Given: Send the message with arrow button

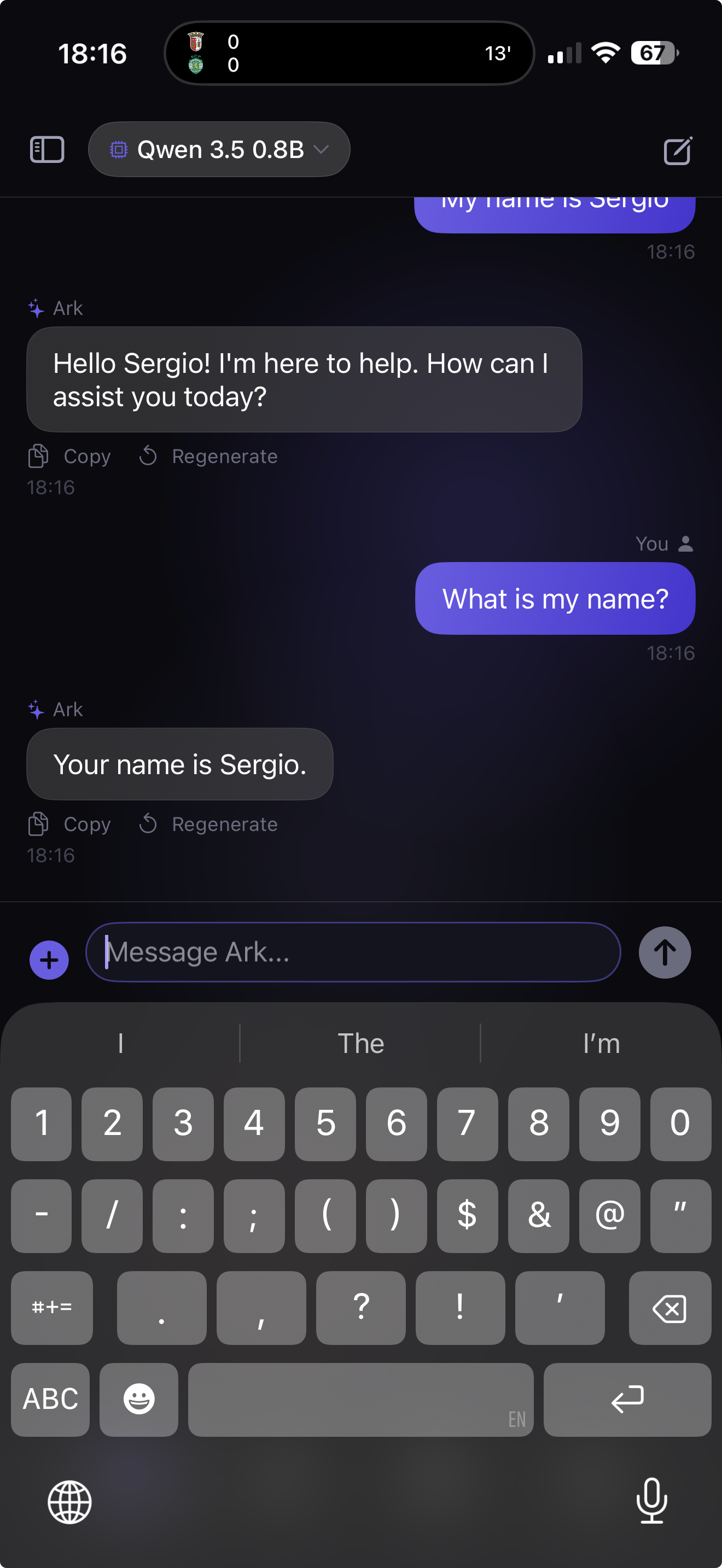Looking at the screenshot, I should (664, 952).
